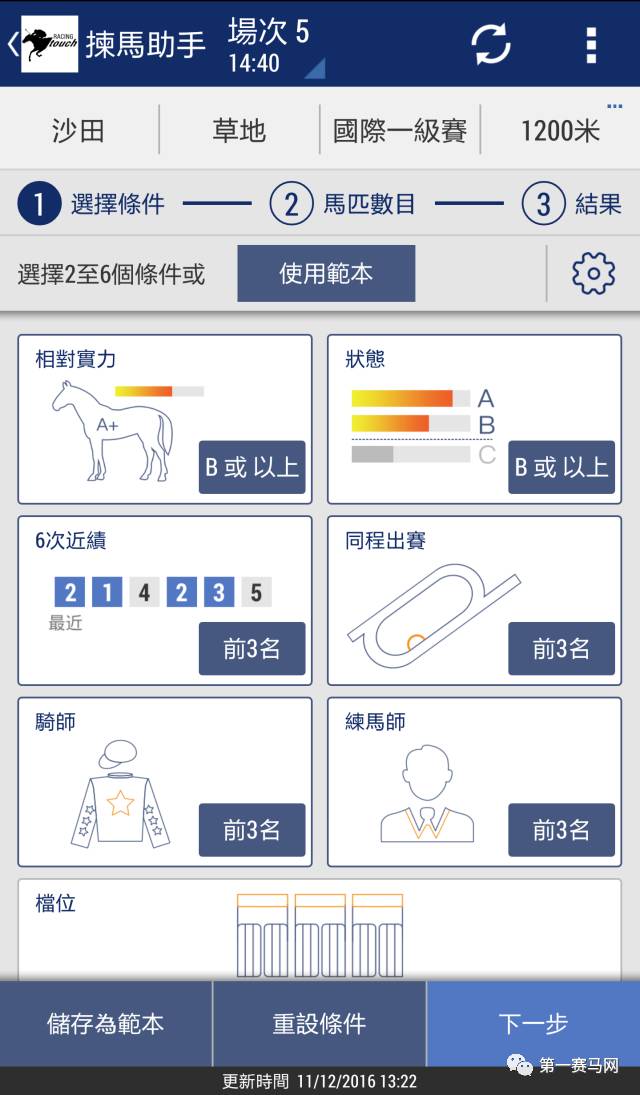Open the settings gear

[x=593, y=273]
